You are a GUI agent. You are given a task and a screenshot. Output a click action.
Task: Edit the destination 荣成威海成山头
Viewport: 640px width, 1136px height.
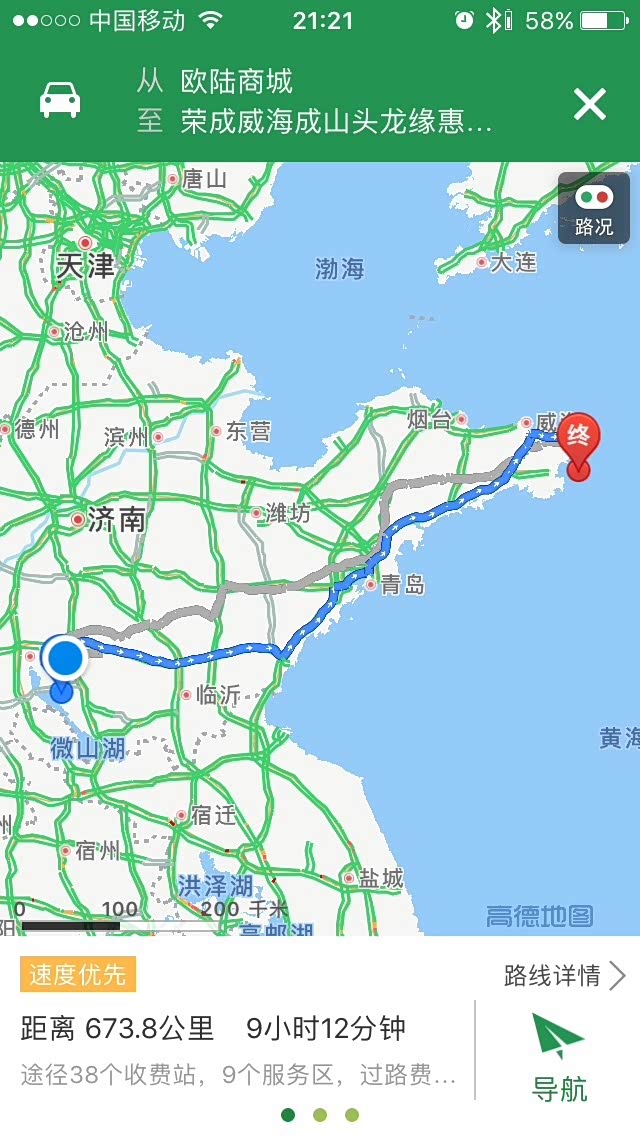[x=336, y=121]
